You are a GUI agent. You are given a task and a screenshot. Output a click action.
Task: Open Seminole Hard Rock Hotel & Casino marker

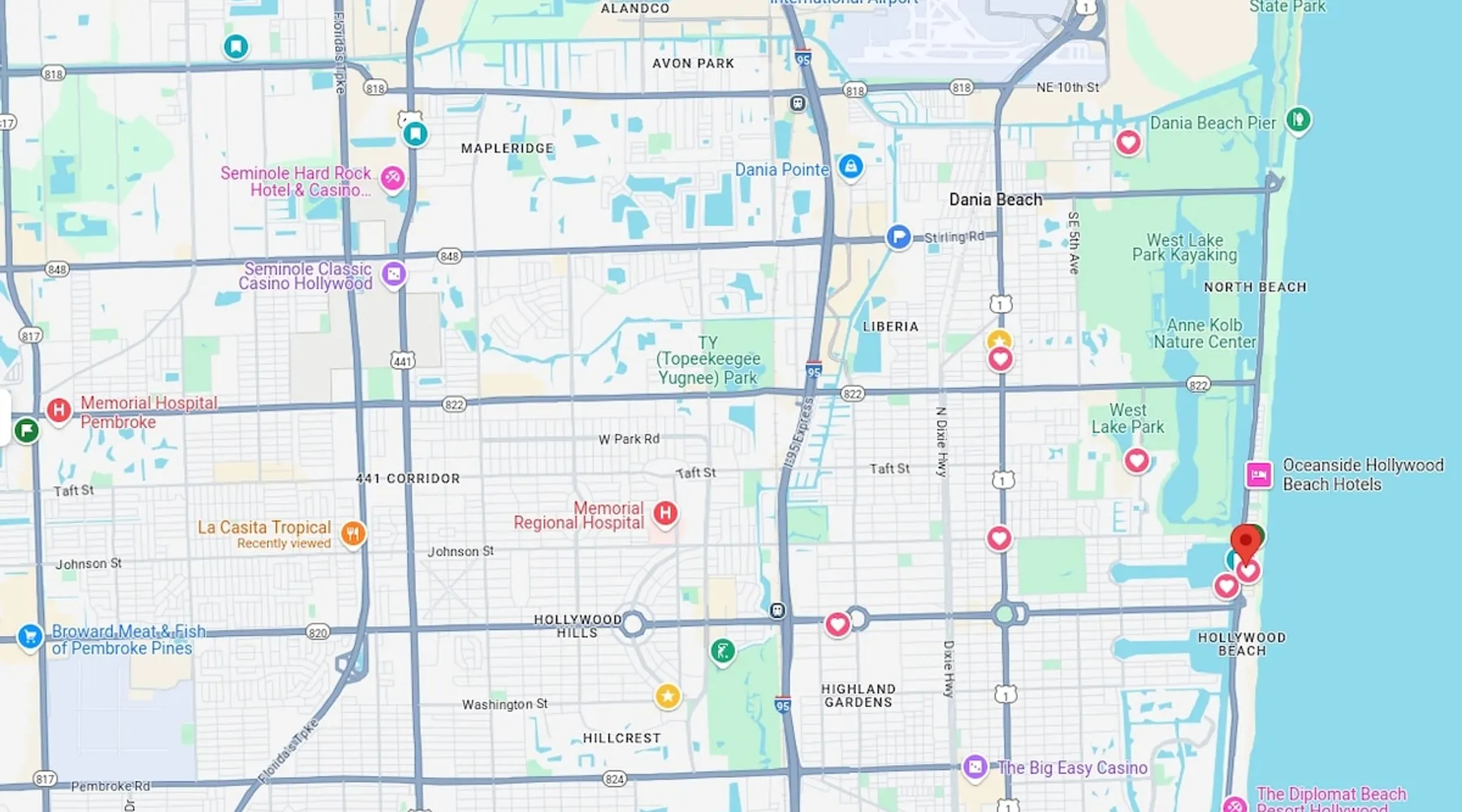(x=392, y=178)
